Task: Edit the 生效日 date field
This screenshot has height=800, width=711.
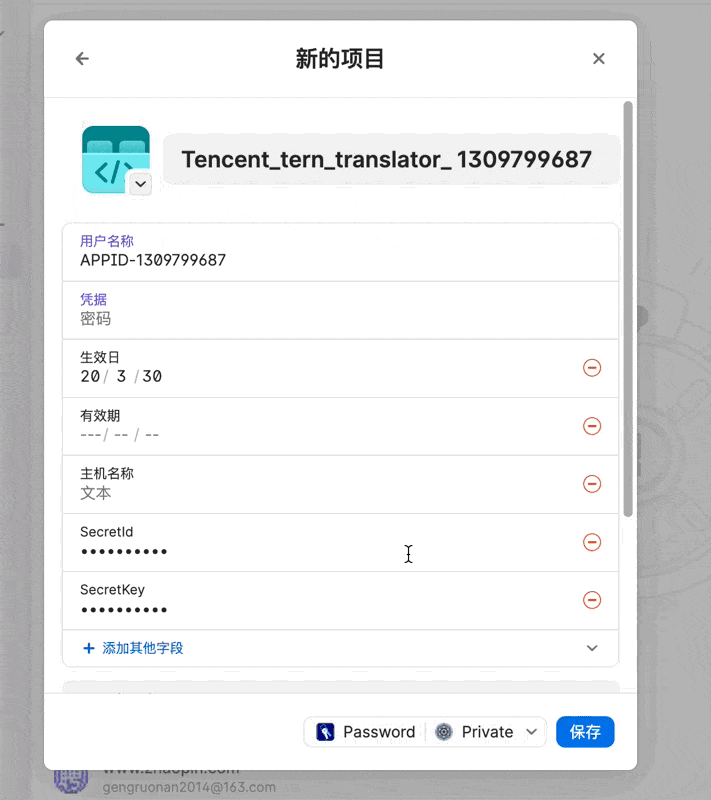Action: click(x=121, y=377)
